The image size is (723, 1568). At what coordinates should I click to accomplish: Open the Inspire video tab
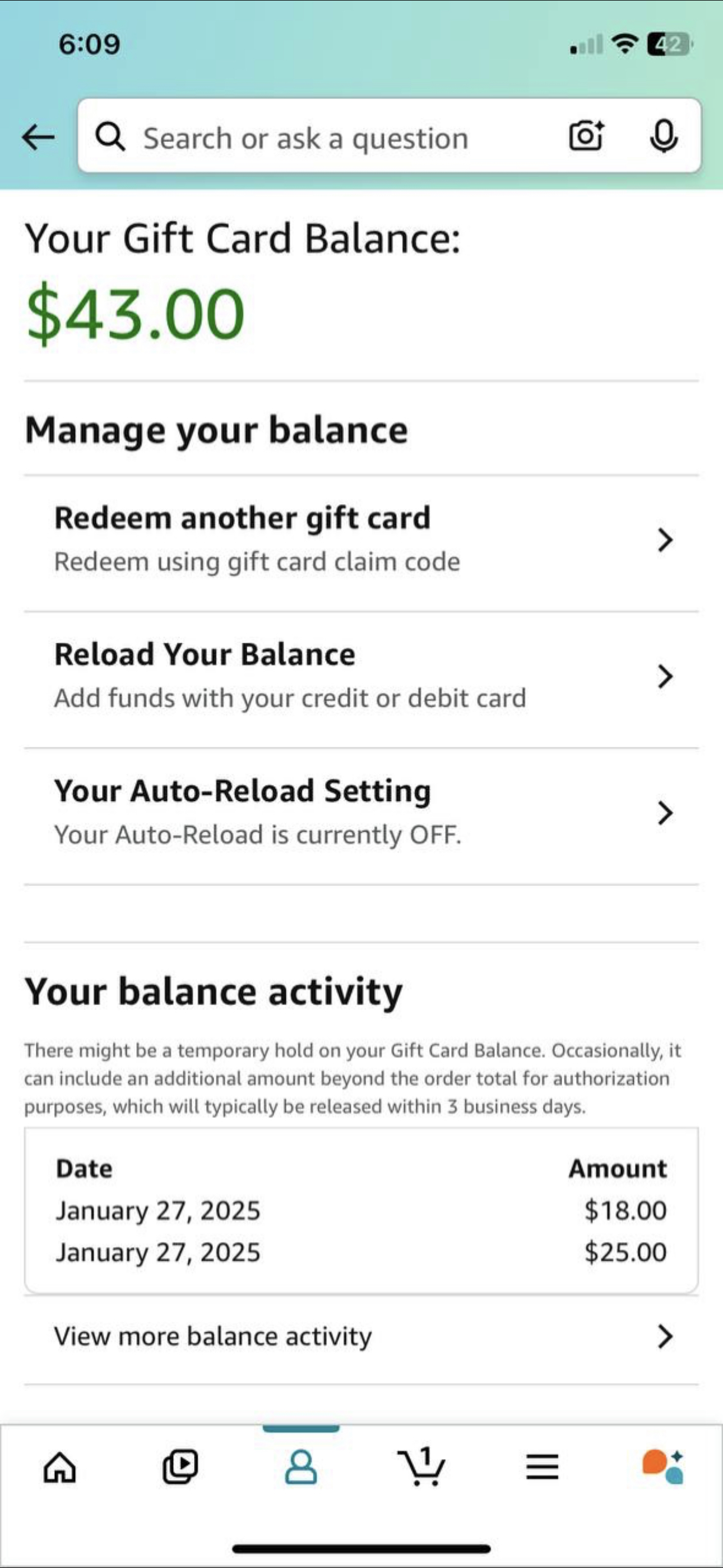[180, 1467]
